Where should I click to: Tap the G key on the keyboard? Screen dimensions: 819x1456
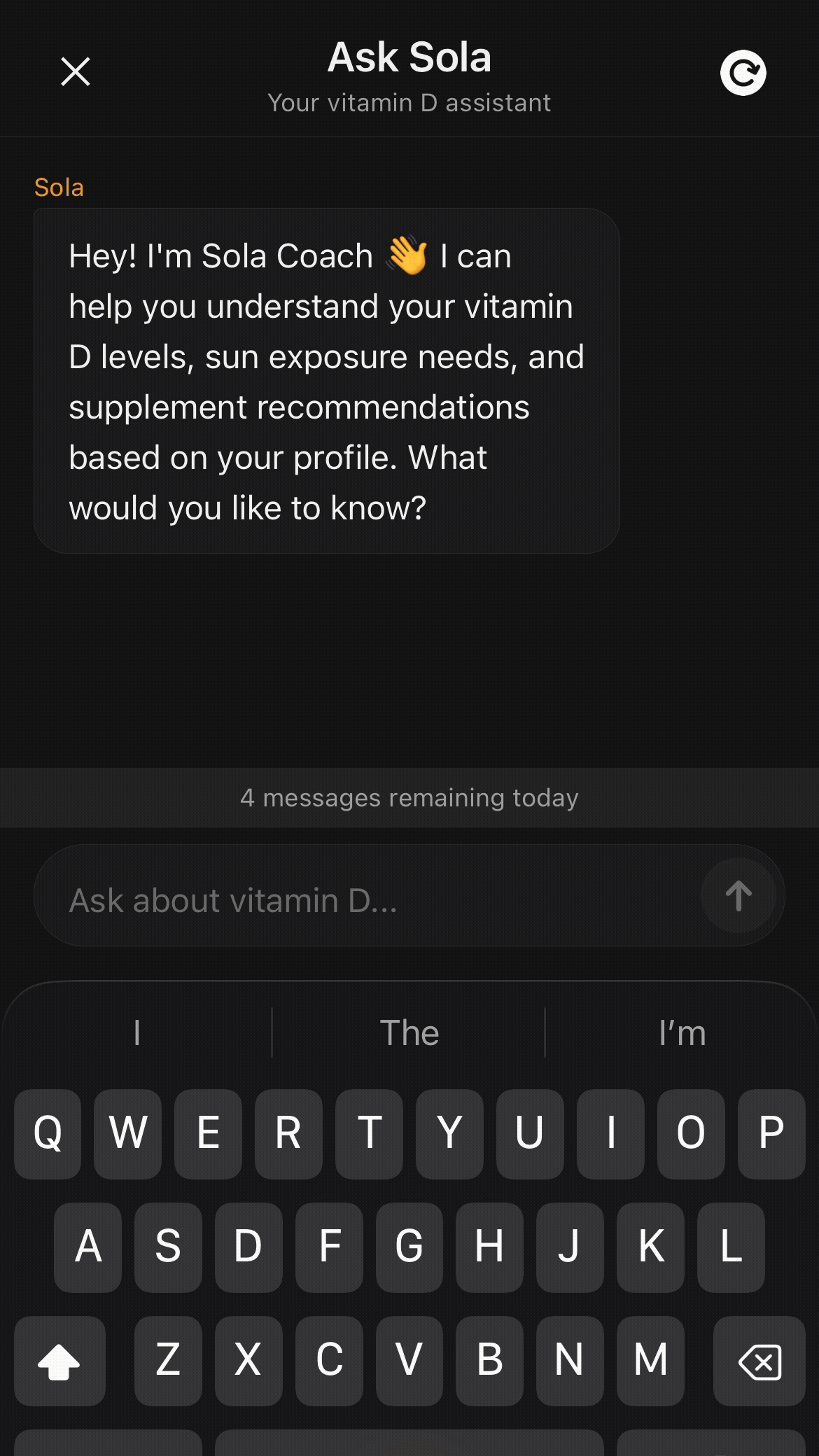pyautogui.click(x=409, y=1247)
